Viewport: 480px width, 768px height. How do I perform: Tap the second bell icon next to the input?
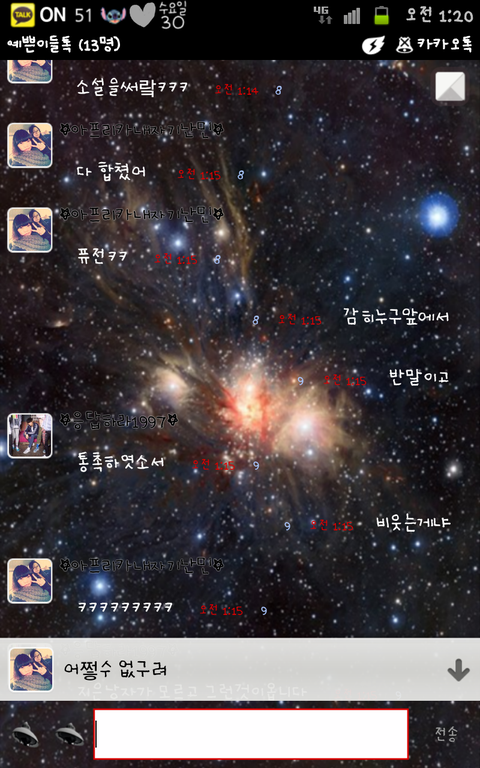[x=69, y=734]
